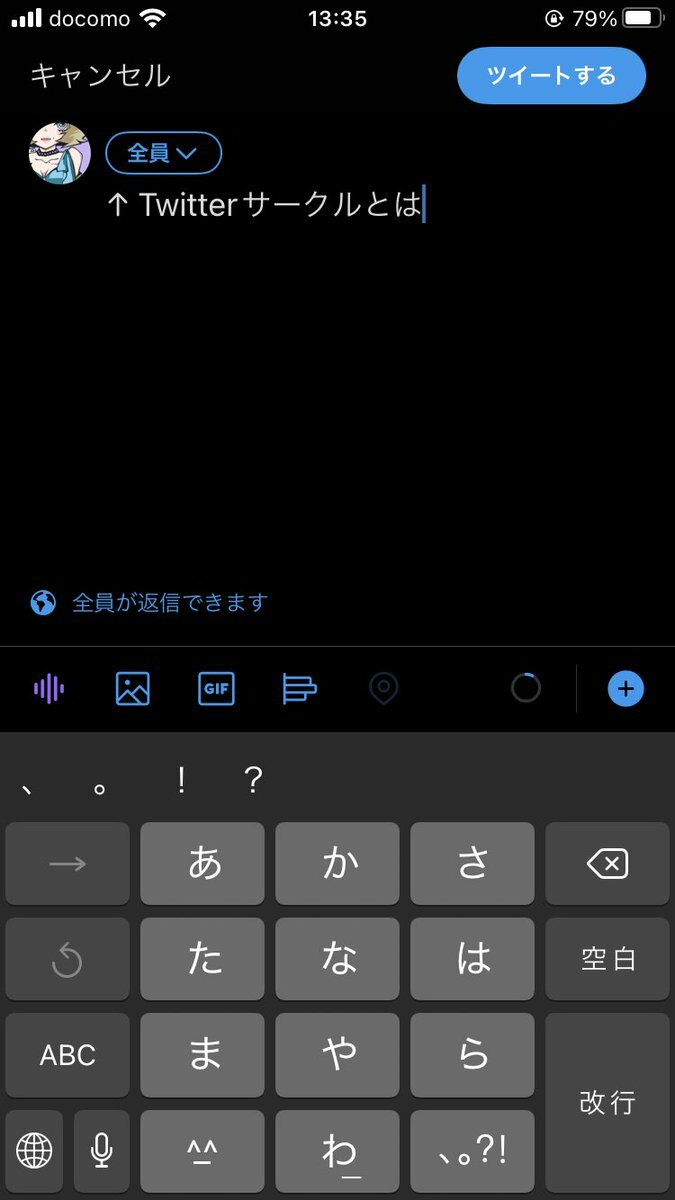This screenshot has height=1200, width=675.
Task: Open the user avatar thumbnail
Action: 60,155
